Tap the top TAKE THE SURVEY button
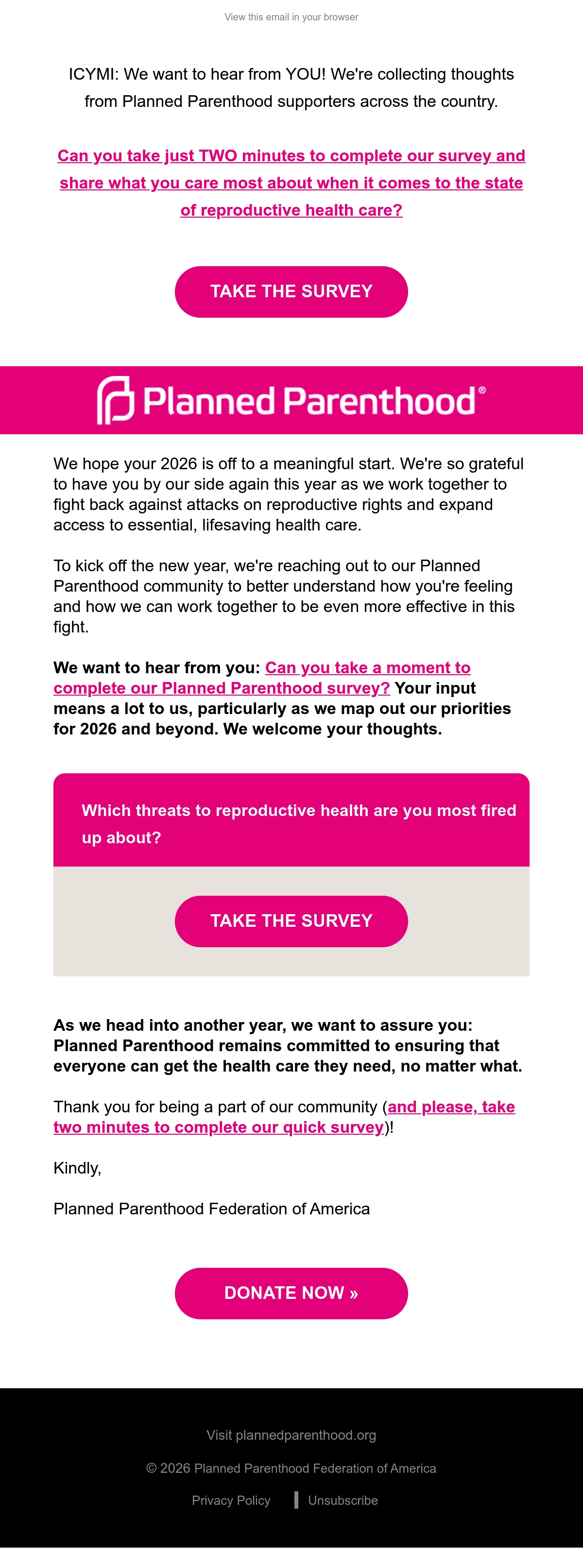The image size is (583, 1568). (291, 291)
